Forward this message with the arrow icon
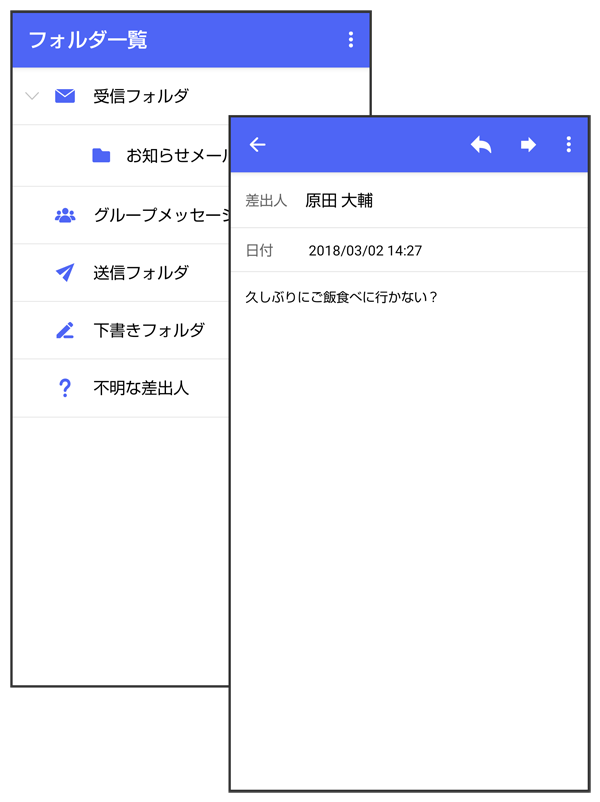 coord(528,145)
